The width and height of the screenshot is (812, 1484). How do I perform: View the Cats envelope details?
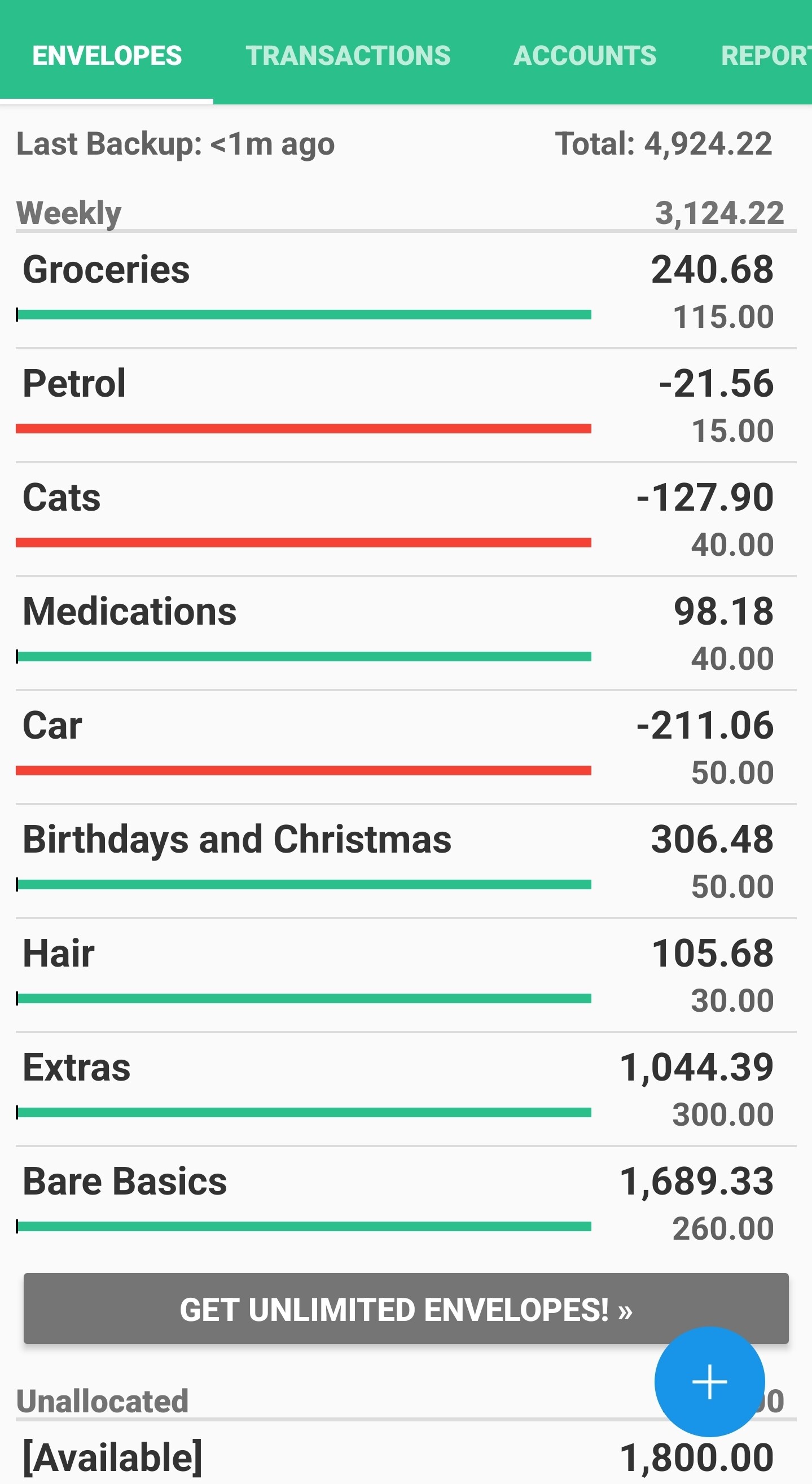(x=406, y=520)
